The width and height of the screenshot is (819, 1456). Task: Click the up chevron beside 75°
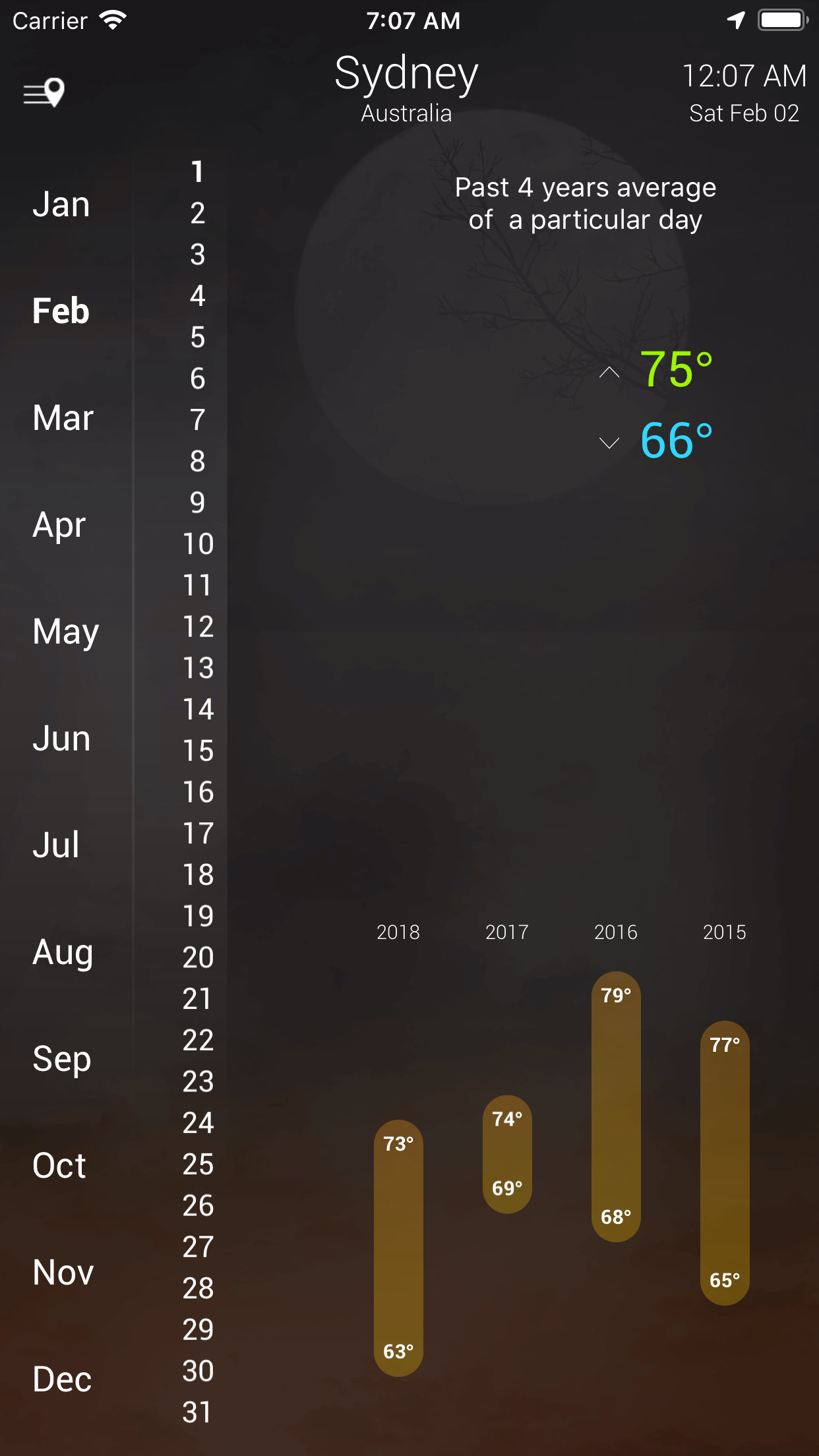pyautogui.click(x=608, y=373)
